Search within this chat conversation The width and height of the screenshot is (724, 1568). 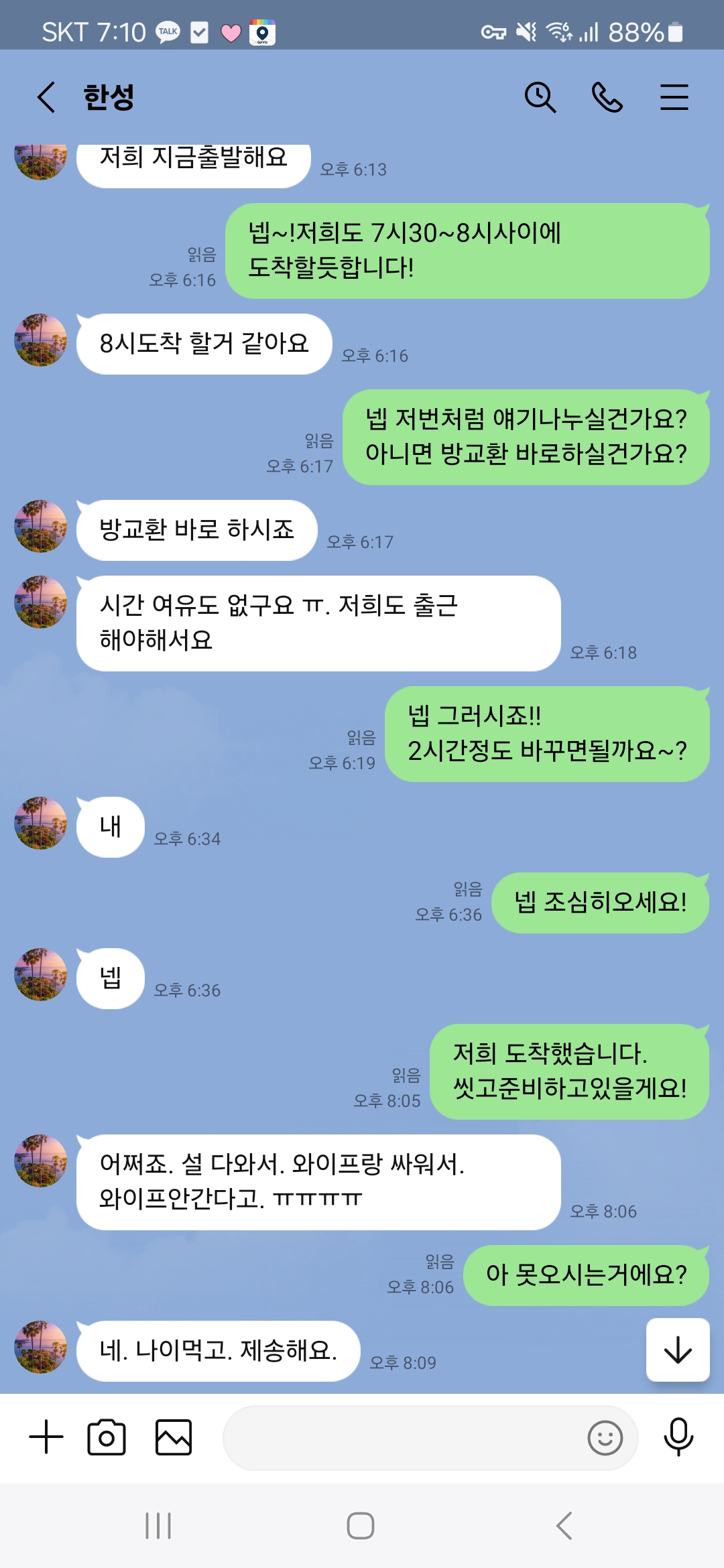(x=540, y=98)
